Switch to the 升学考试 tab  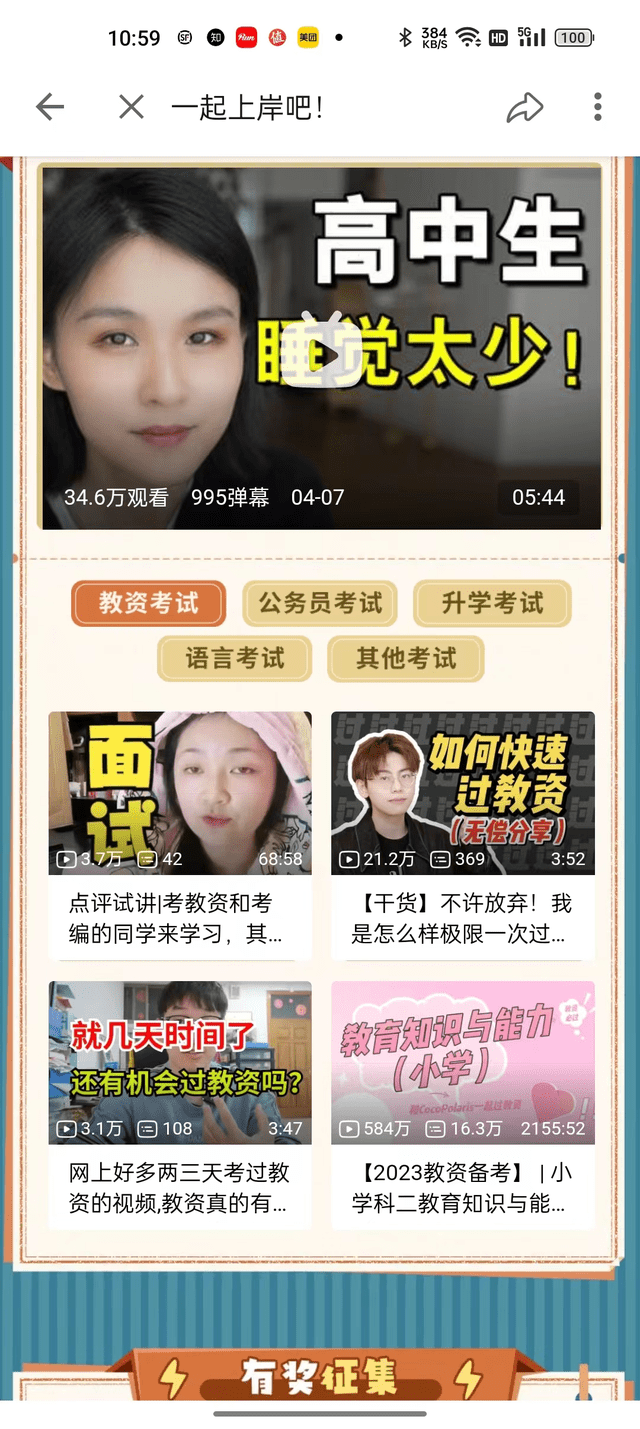tap(492, 603)
